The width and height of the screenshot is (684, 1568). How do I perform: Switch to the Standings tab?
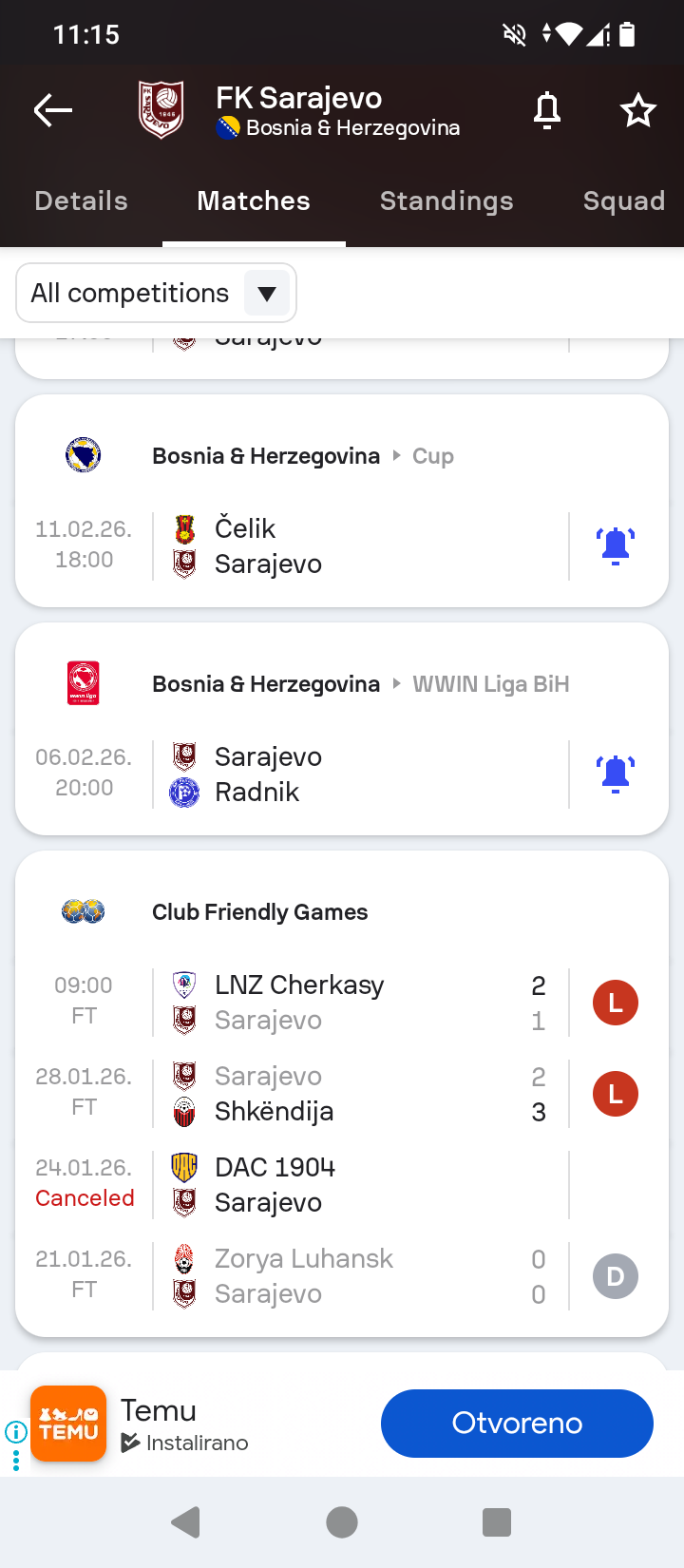coord(446,201)
